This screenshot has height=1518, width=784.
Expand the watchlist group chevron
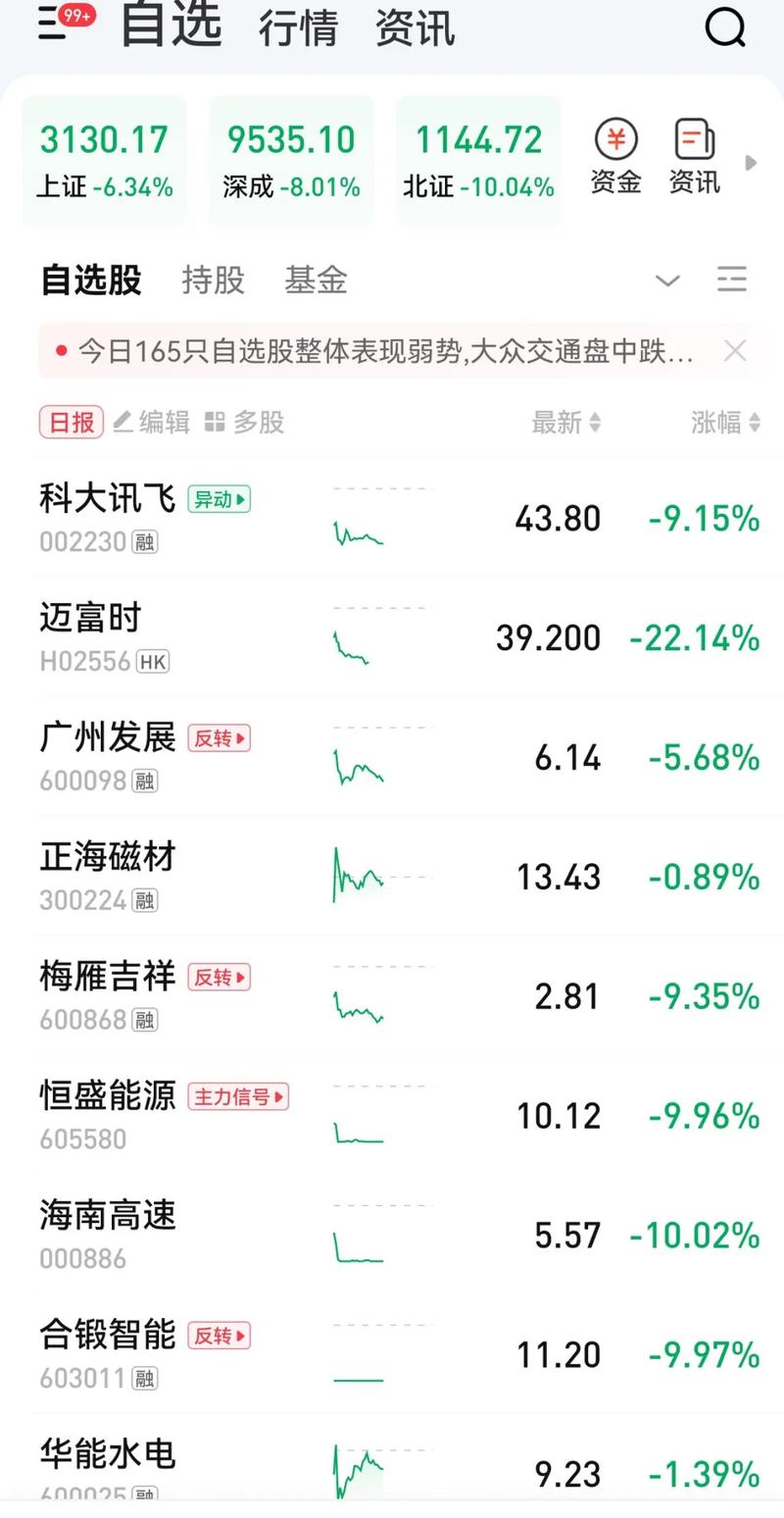tap(668, 279)
